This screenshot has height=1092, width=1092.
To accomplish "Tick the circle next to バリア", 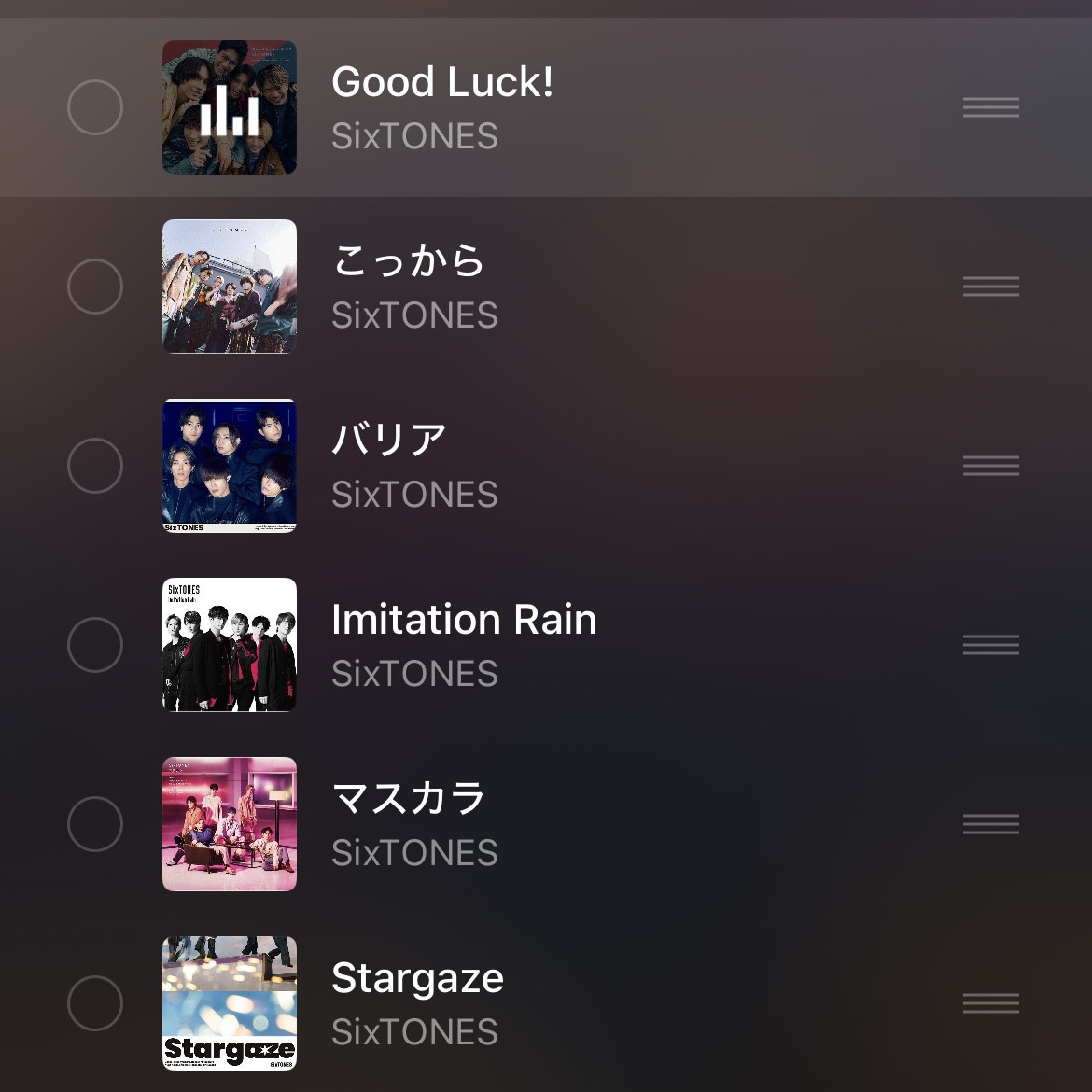I will point(95,466).
